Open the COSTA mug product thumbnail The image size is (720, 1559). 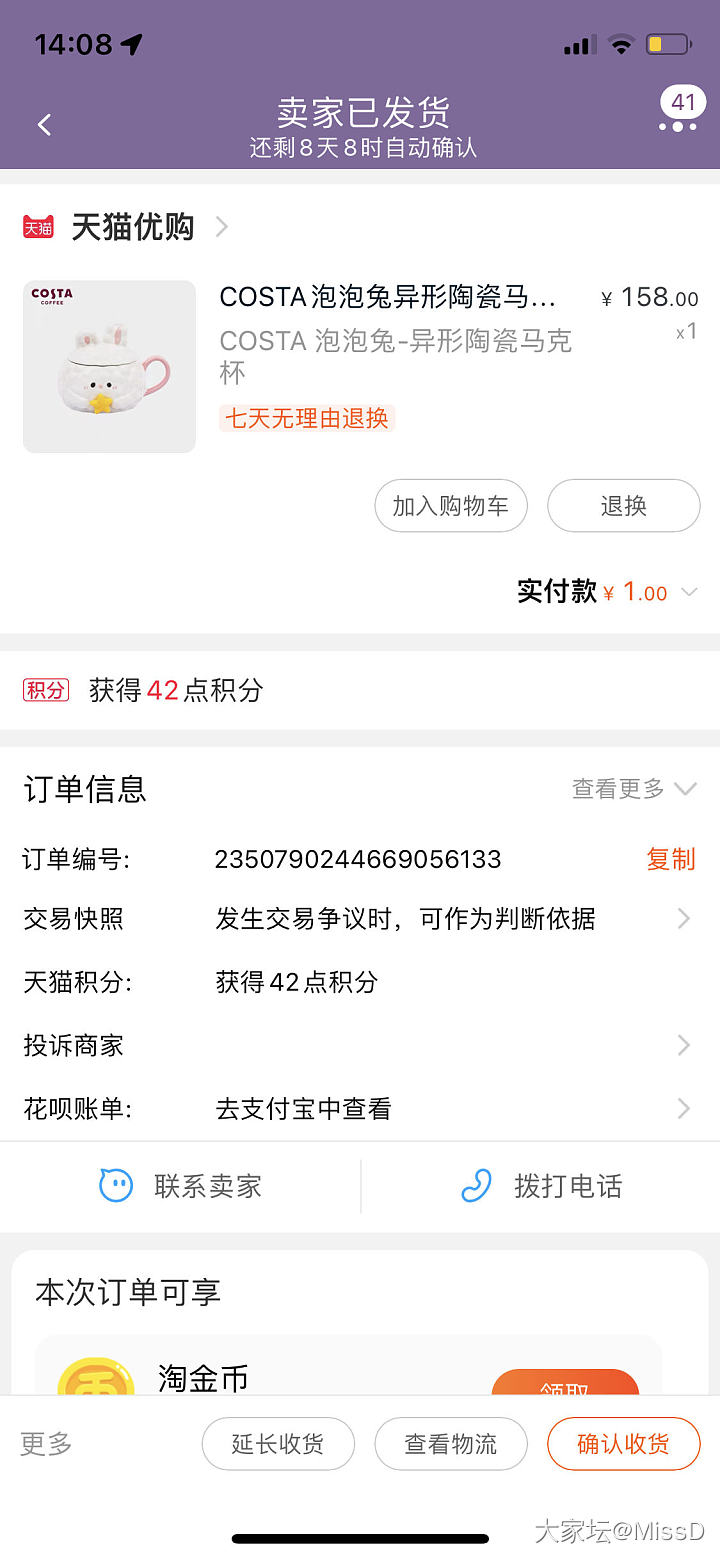click(110, 366)
